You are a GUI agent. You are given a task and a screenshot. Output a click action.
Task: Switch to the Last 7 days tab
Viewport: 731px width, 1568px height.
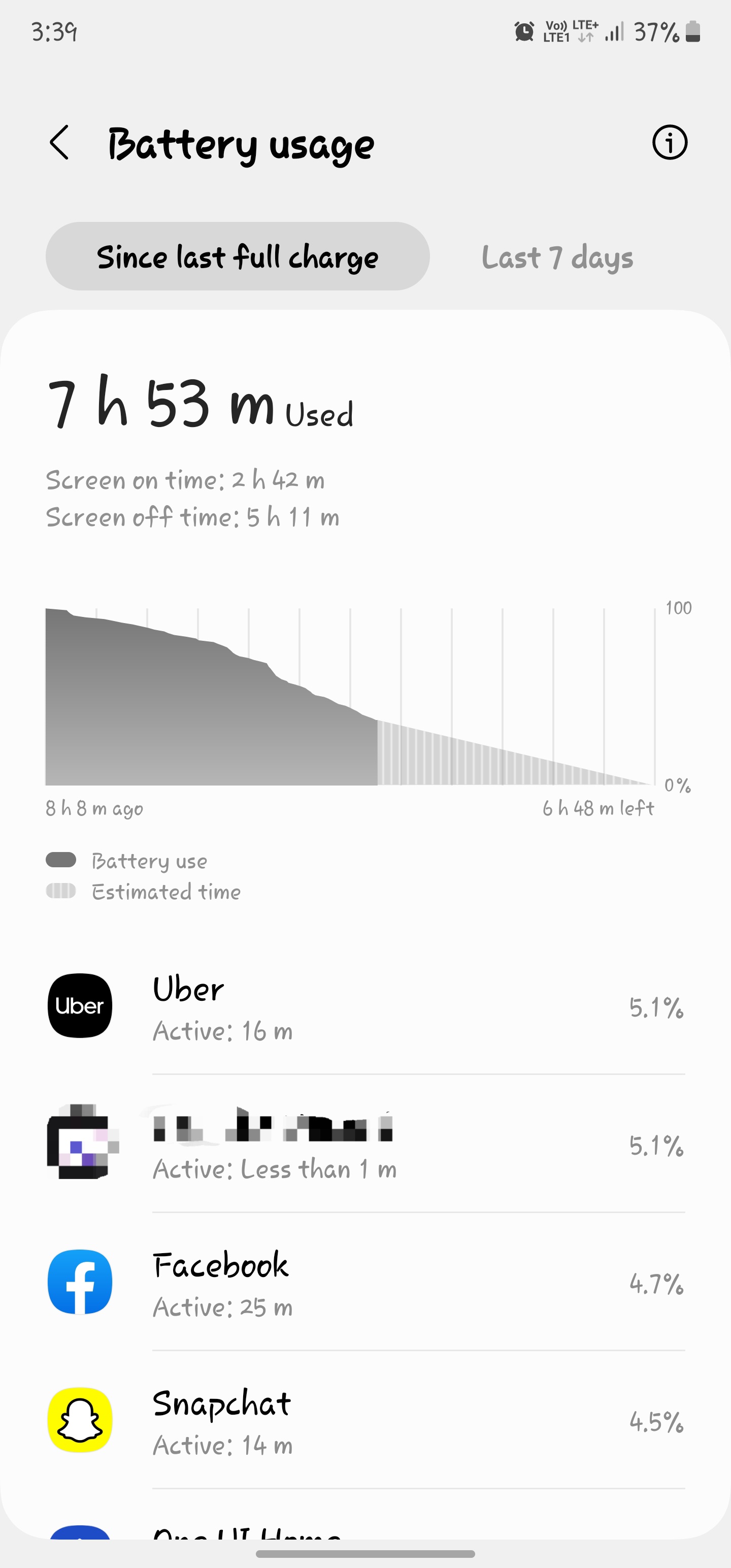[557, 257]
